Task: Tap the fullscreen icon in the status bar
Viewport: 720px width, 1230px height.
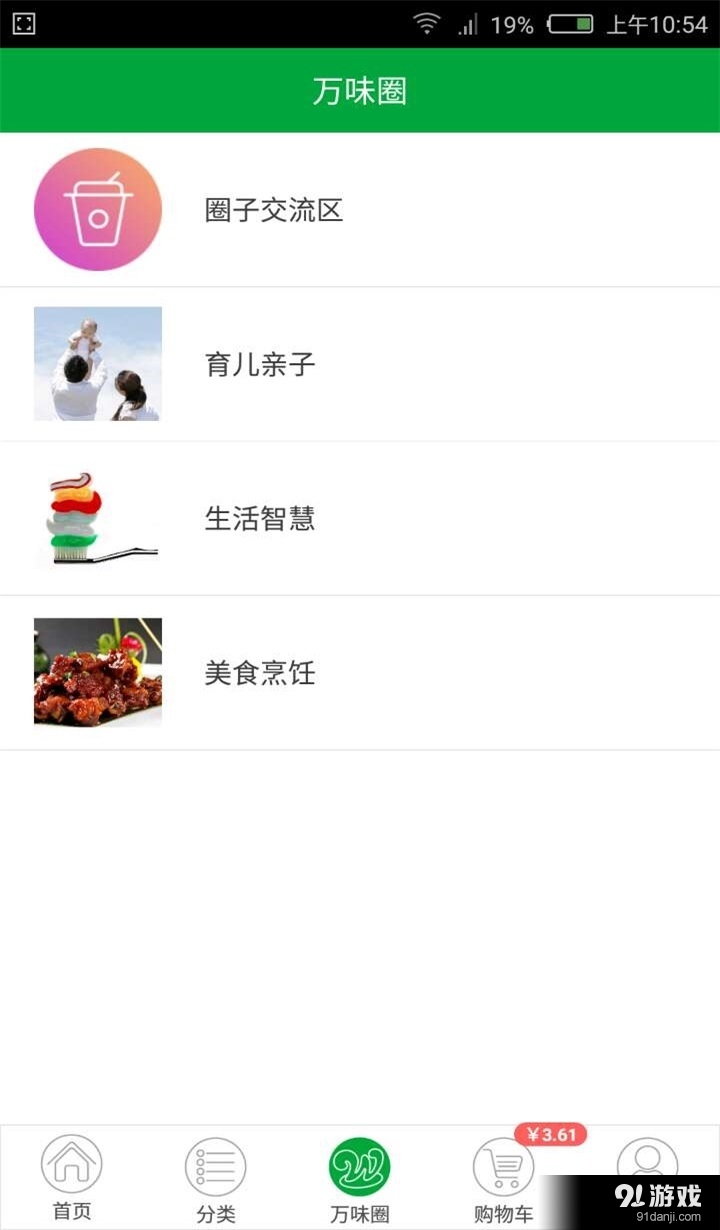Action: point(25,22)
